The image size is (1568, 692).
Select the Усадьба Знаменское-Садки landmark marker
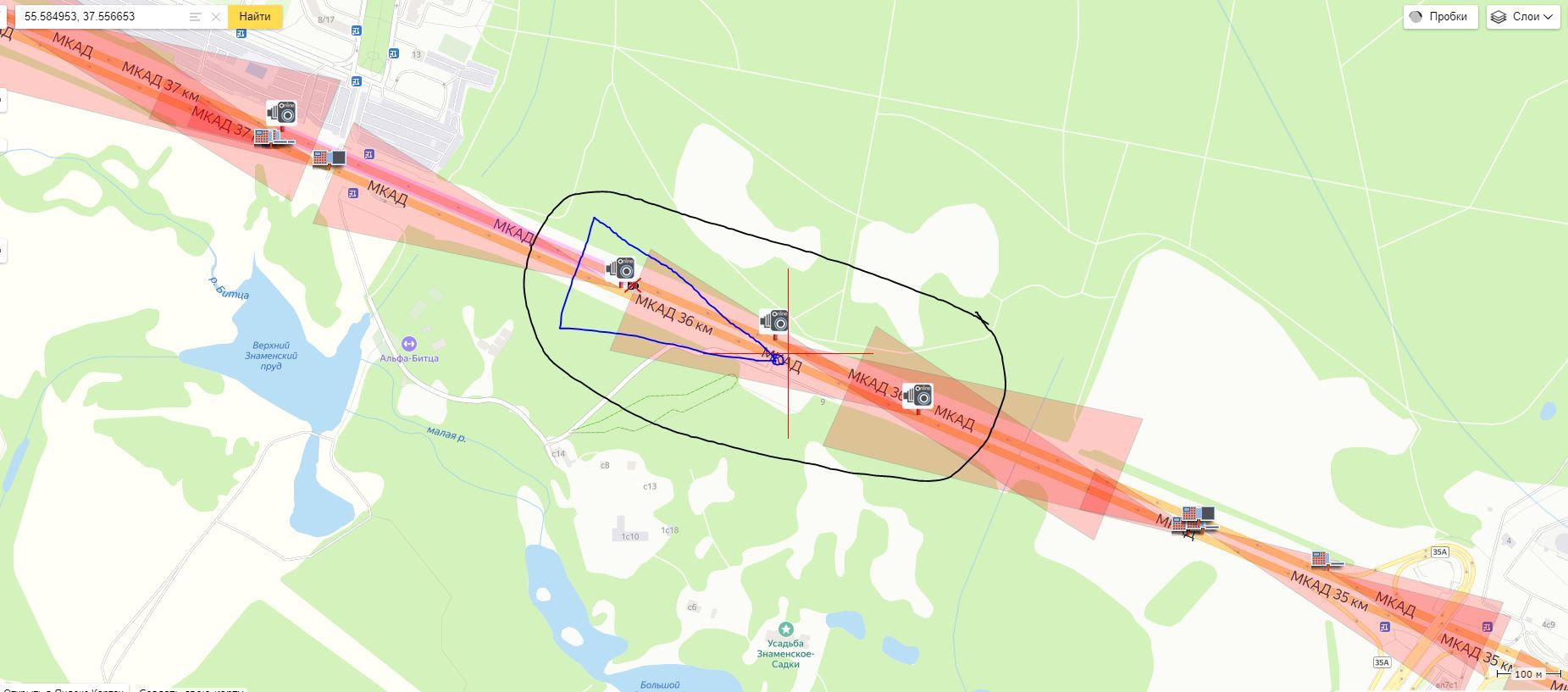pos(785,629)
